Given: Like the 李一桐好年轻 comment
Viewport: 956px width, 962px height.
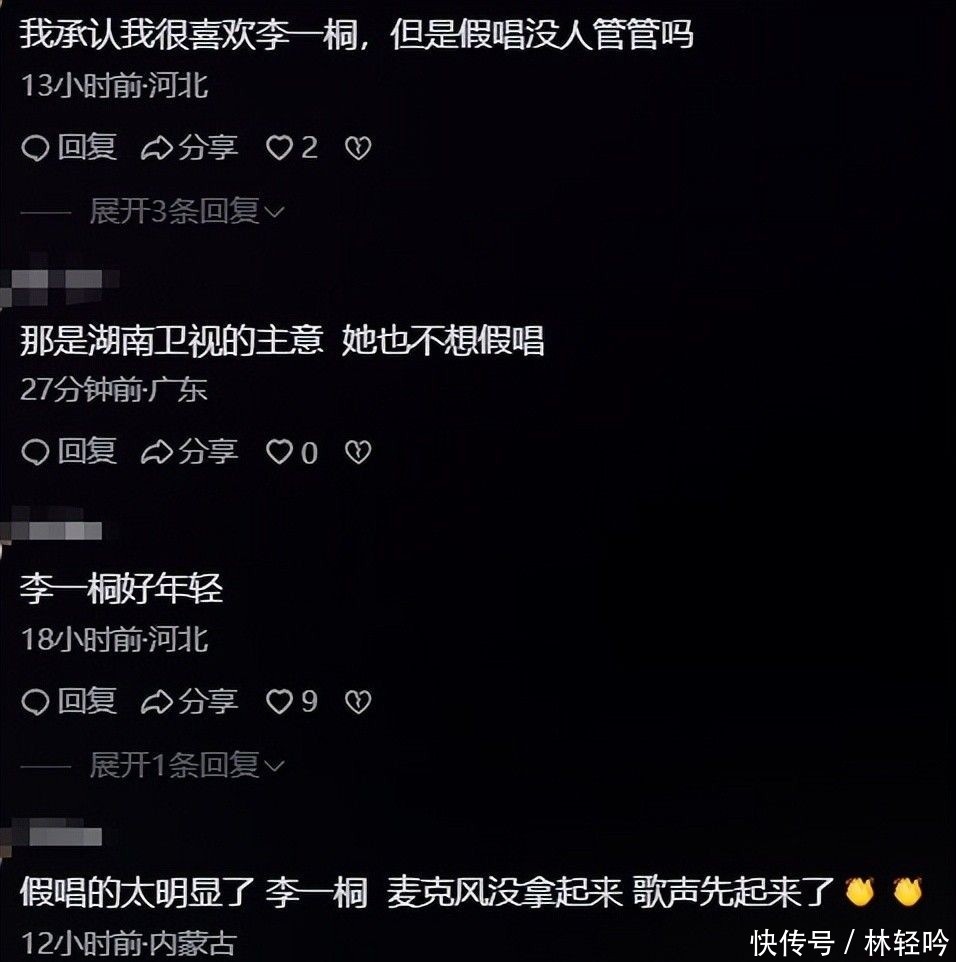Looking at the screenshot, I should coord(279,701).
